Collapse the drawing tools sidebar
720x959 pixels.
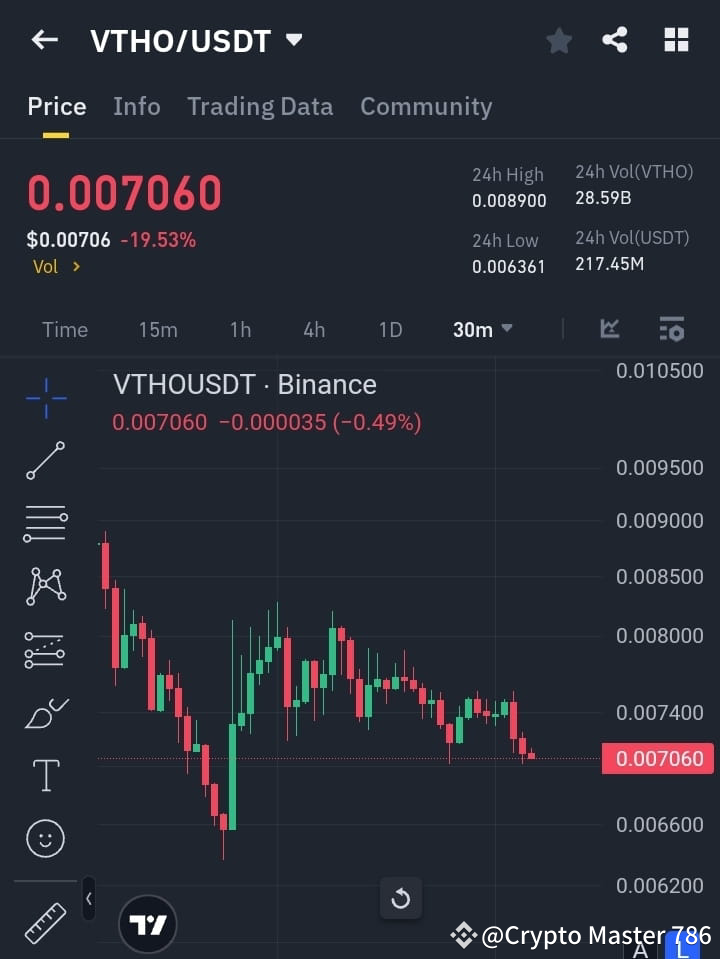[x=88, y=899]
